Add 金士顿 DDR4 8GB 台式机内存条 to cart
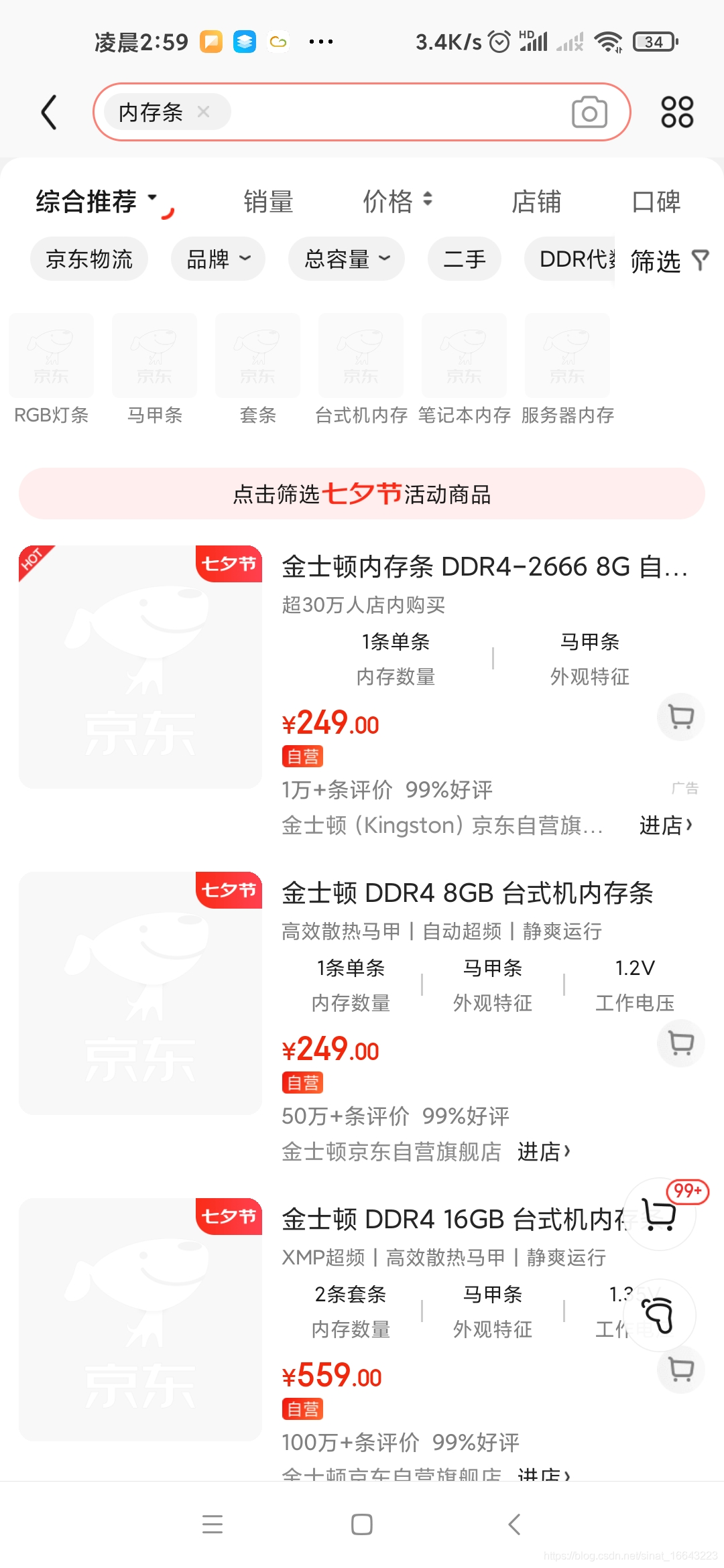Image resolution: width=724 pixels, height=1568 pixels. 681,1043
